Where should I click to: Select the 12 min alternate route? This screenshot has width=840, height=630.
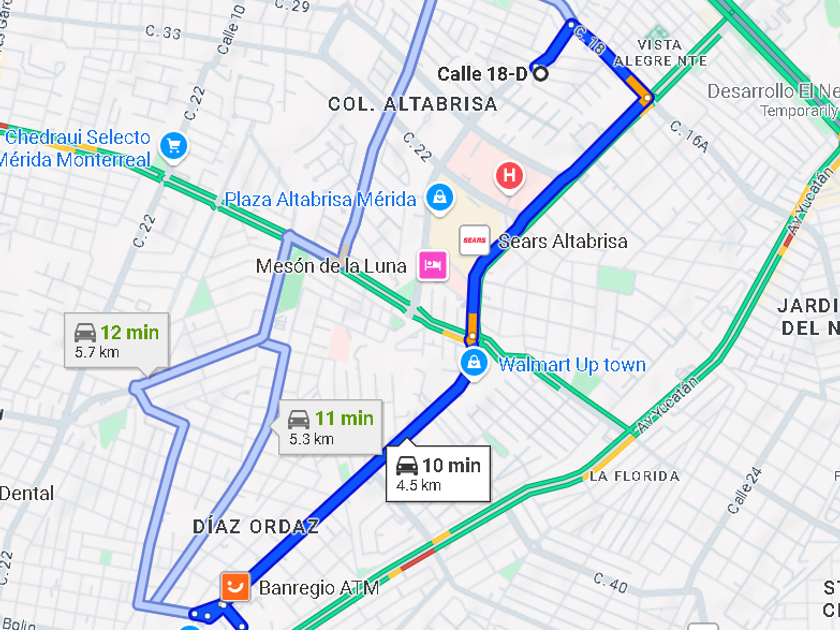[116, 340]
